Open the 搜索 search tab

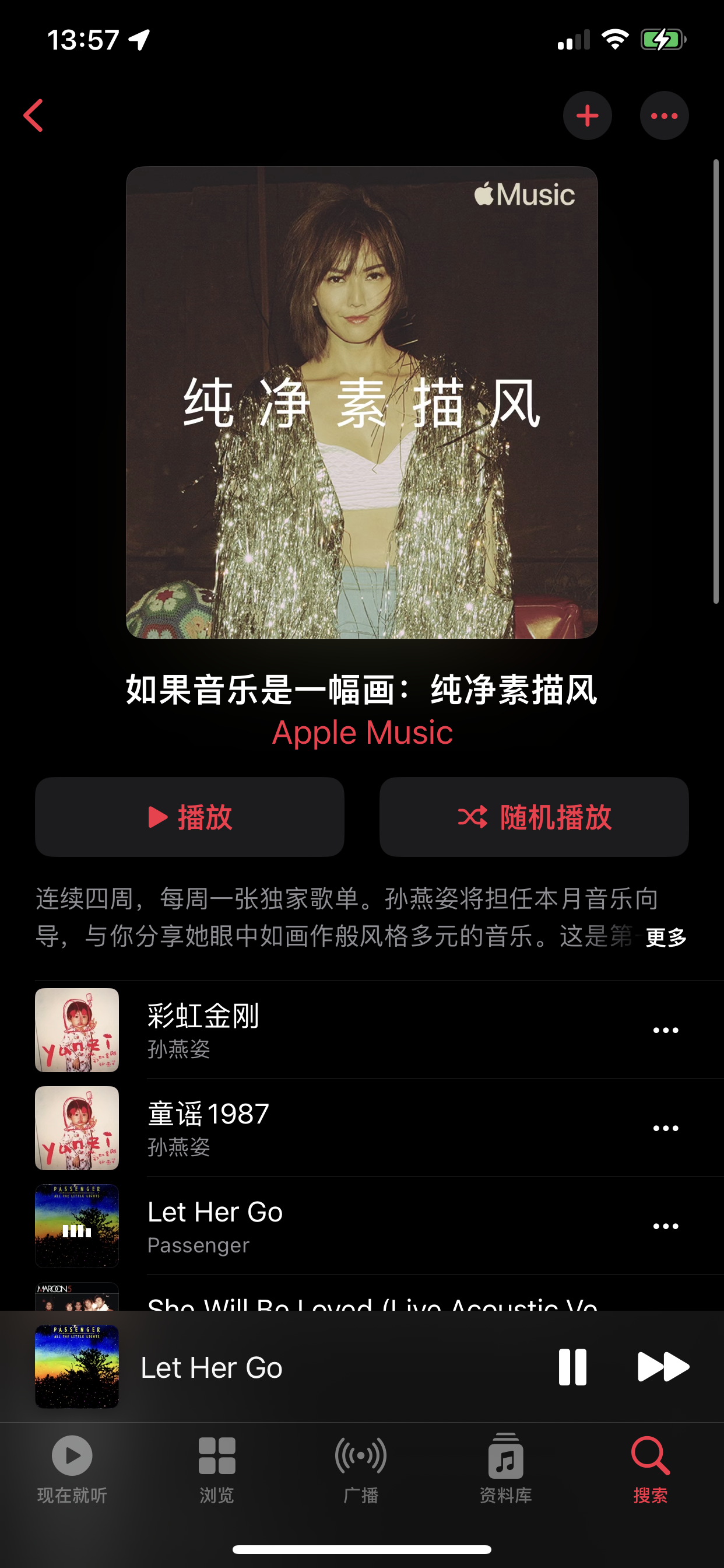650,1468
